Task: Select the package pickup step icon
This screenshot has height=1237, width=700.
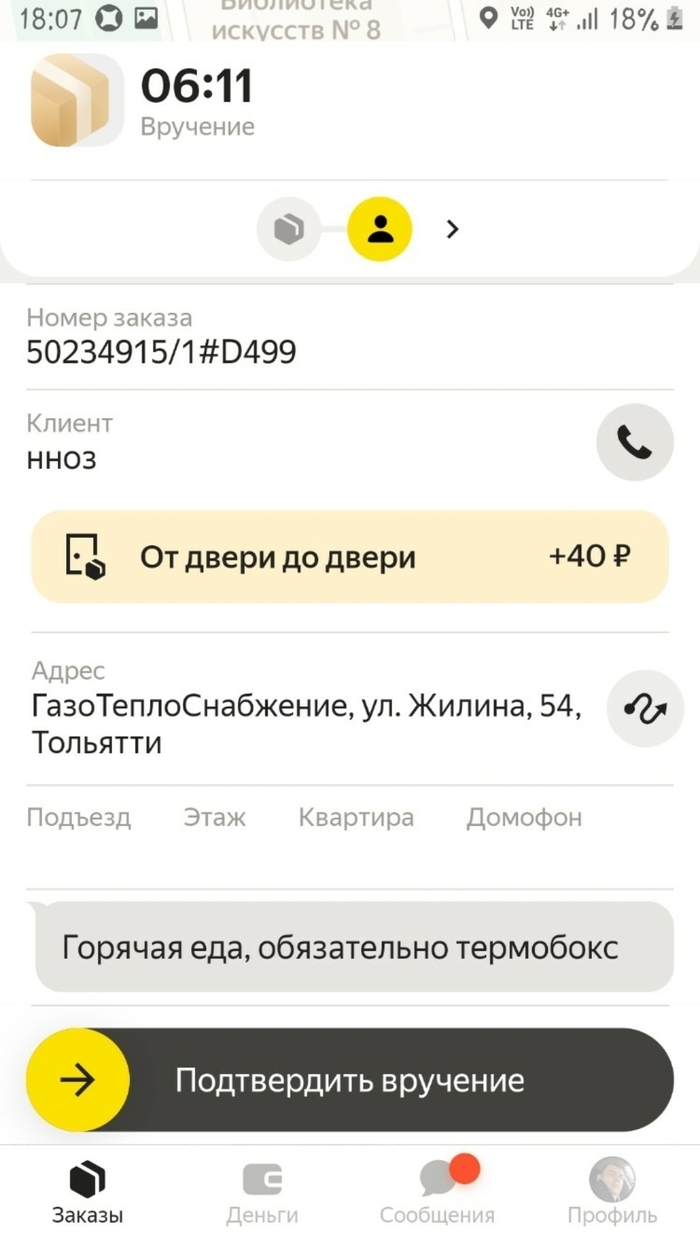Action: coord(289,230)
